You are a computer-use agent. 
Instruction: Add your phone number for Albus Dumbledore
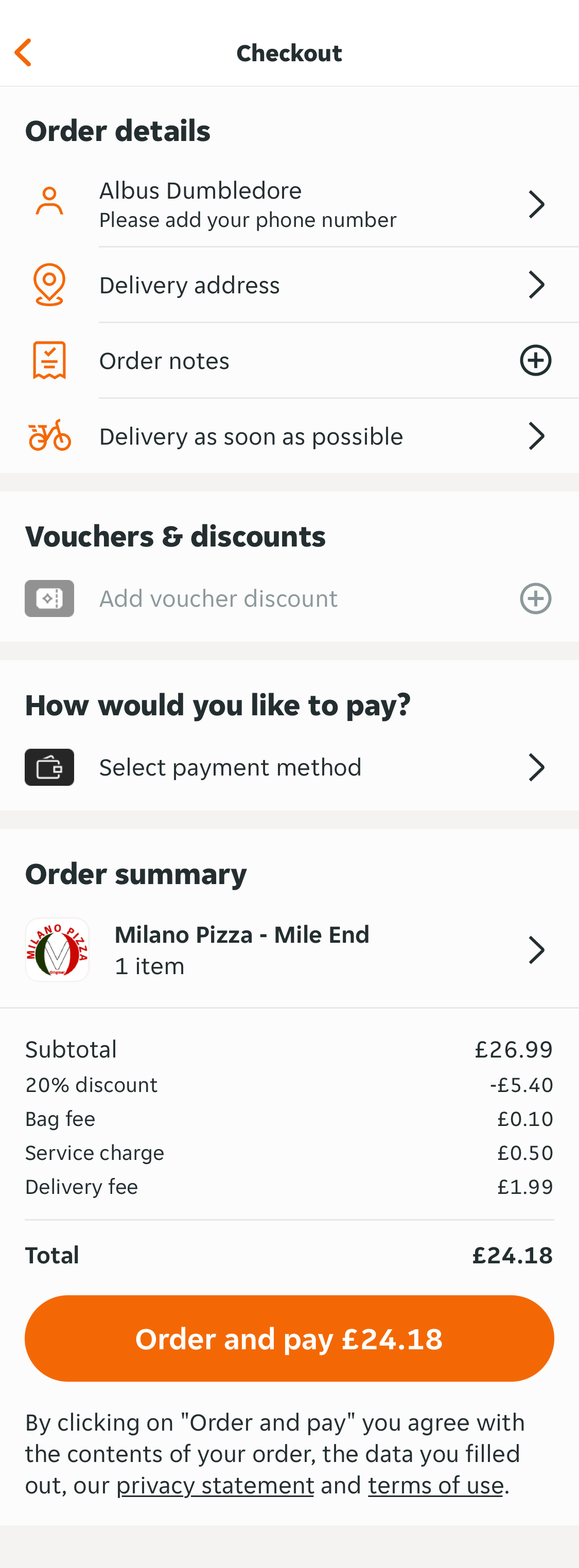247,219
